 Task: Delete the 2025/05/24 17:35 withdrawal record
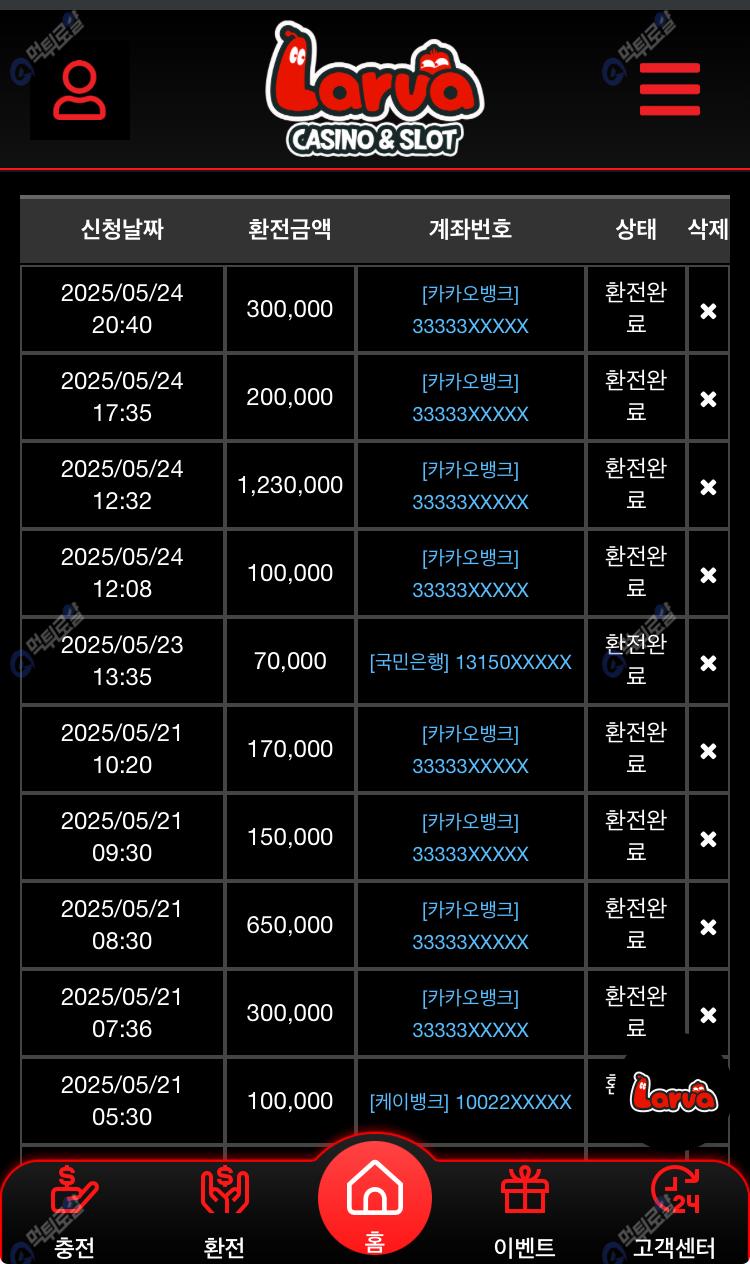(x=708, y=399)
